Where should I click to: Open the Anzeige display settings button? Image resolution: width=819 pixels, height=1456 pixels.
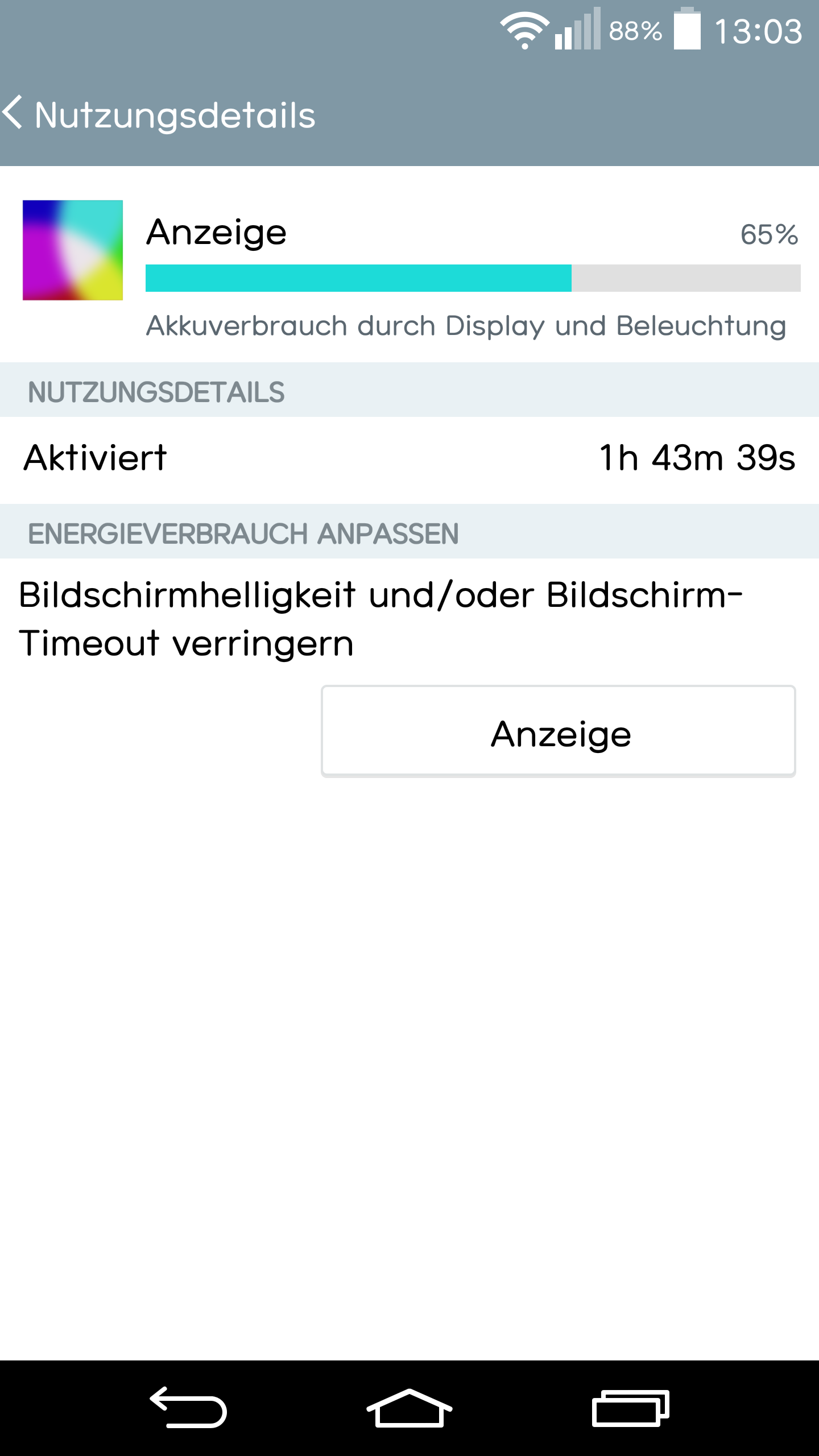[x=558, y=732]
